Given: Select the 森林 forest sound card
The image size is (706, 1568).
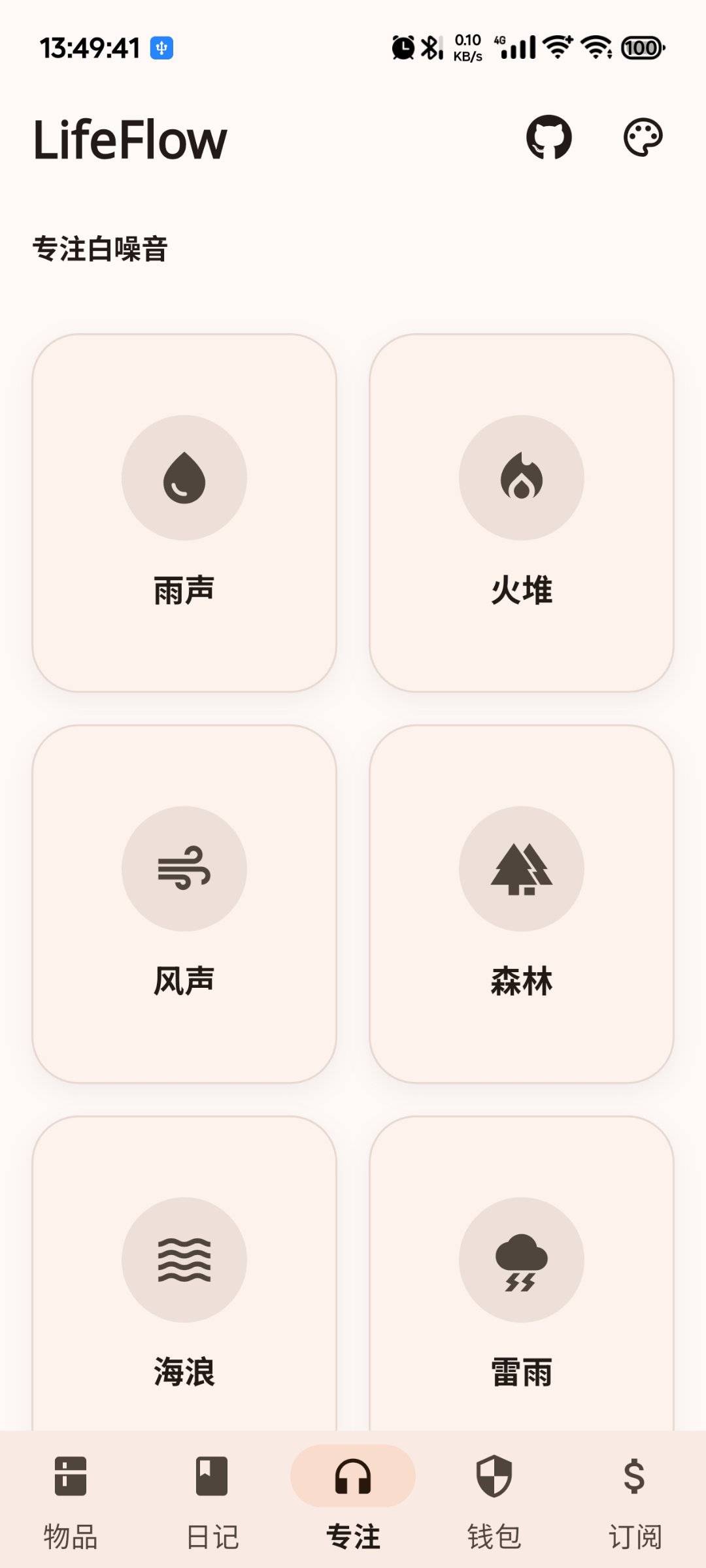Looking at the screenshot, I should click(521, 904).
